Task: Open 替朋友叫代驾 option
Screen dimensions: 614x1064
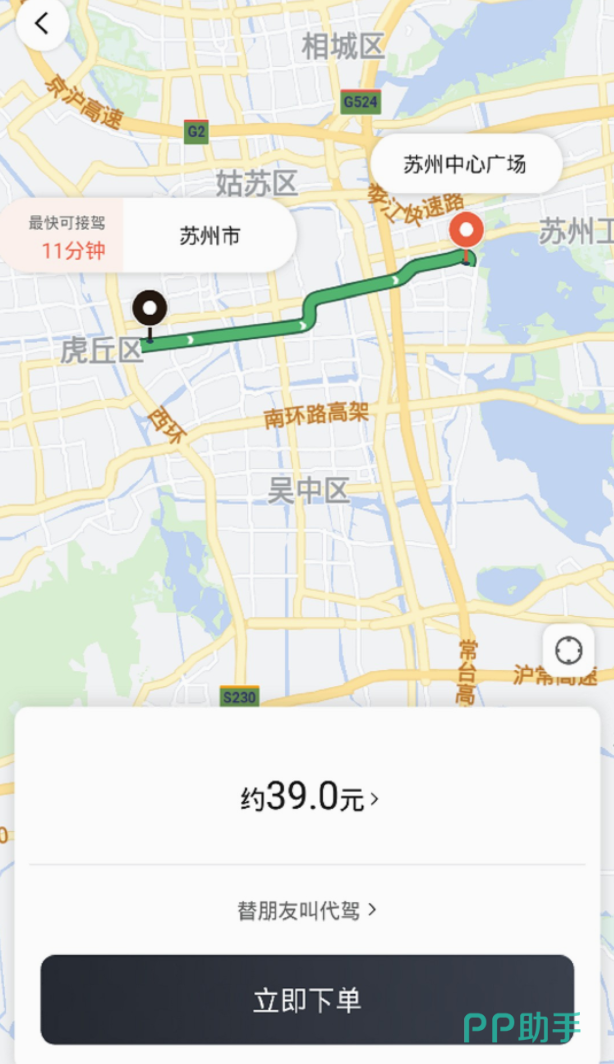Action: coord(307,910)
